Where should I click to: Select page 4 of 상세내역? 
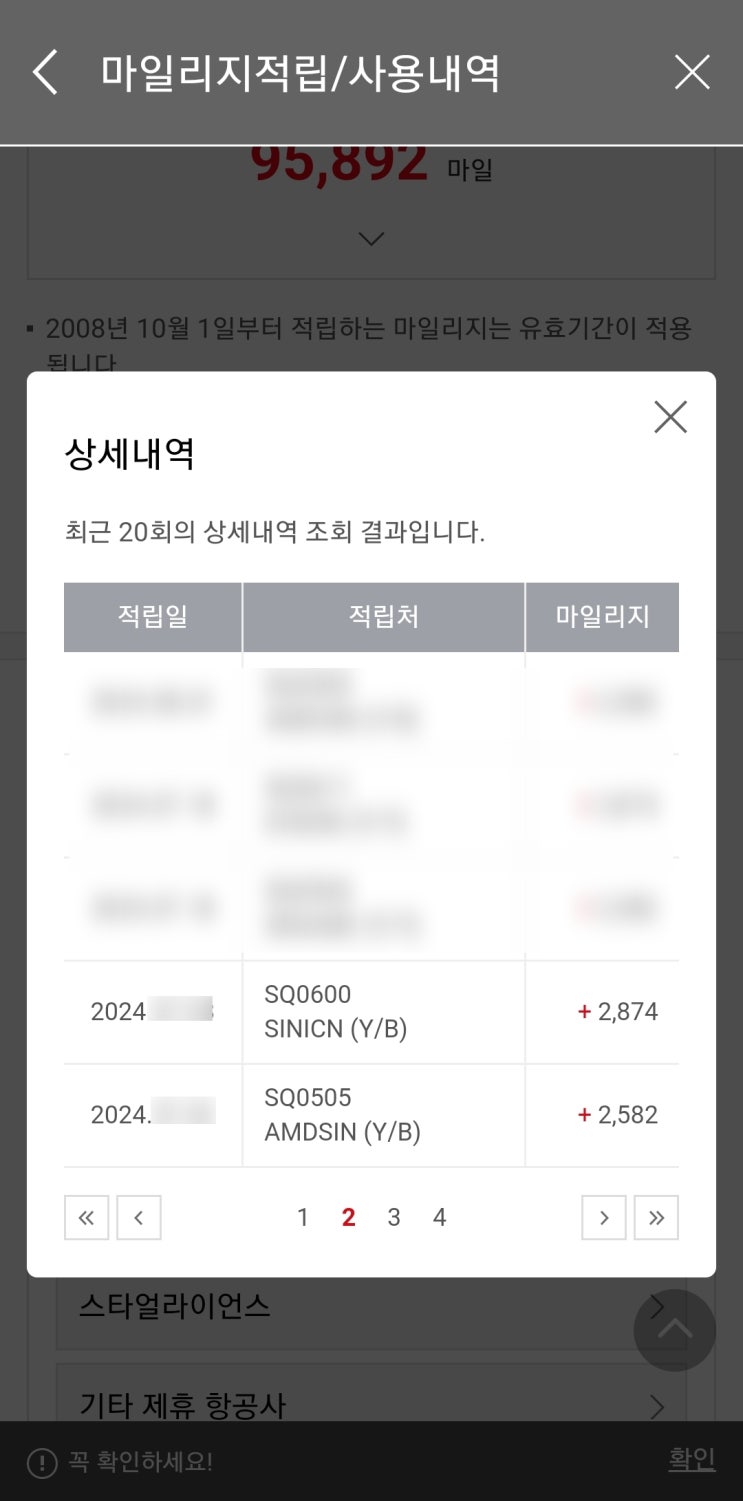pyautogui.click(x=439, y=1217)
